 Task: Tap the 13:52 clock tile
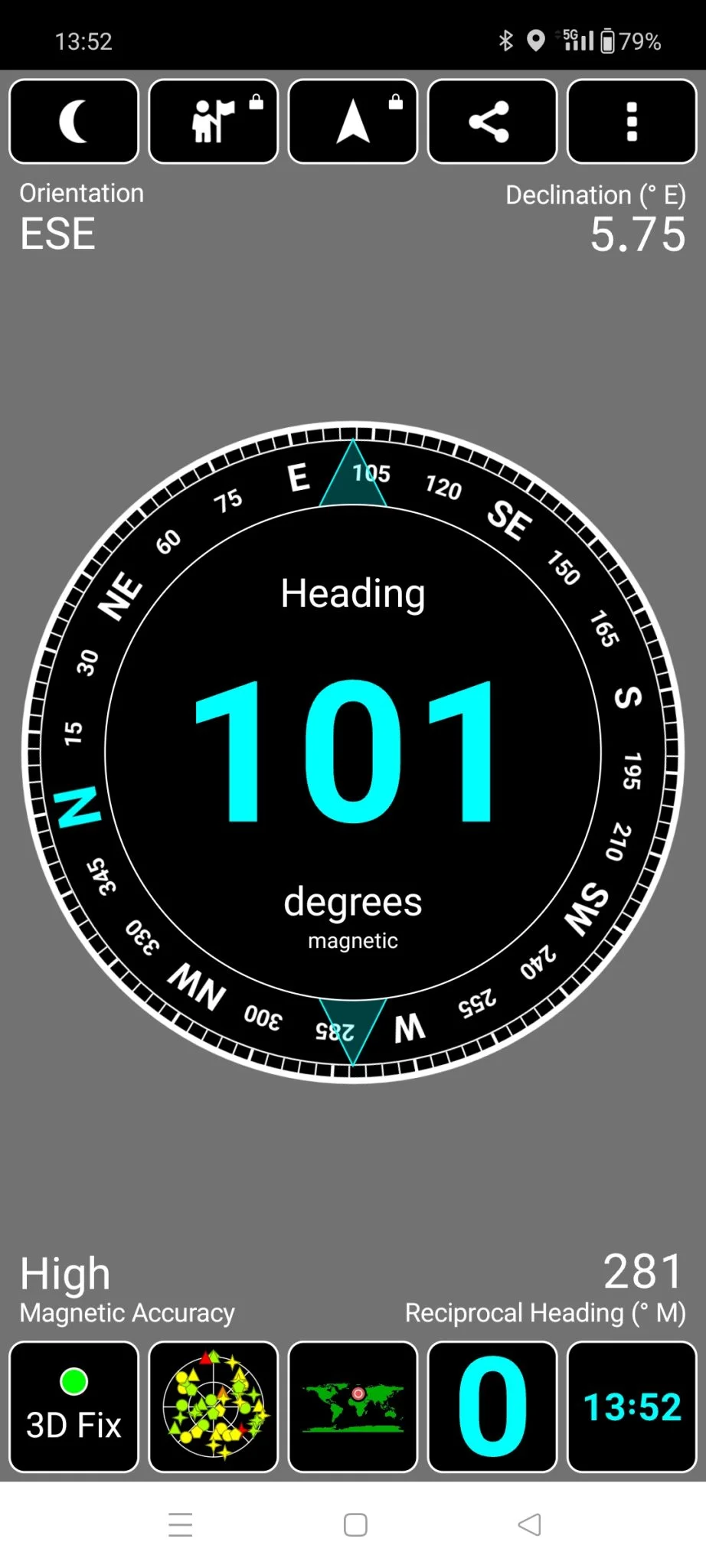coord(632,1406)
